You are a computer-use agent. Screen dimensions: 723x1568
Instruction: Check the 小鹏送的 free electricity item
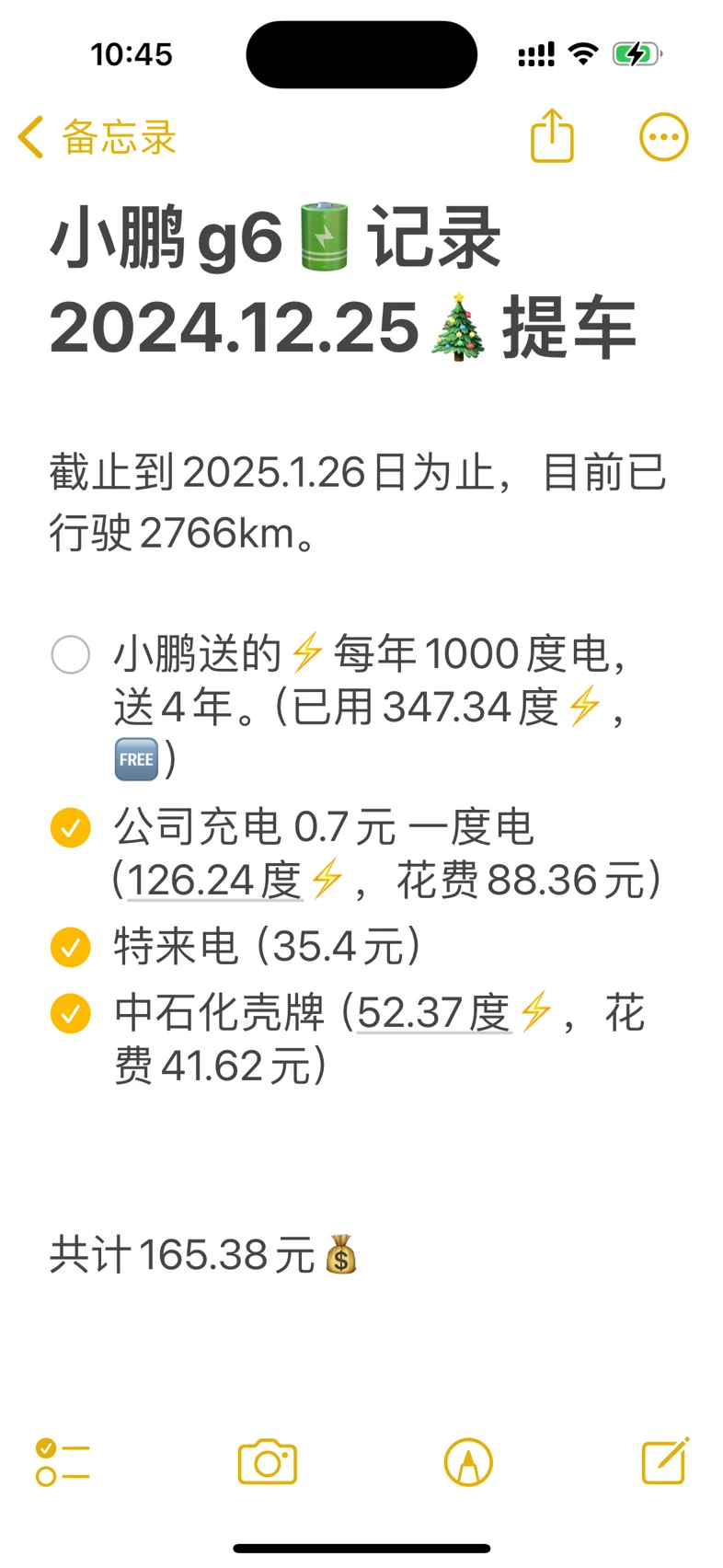[71, 655]
